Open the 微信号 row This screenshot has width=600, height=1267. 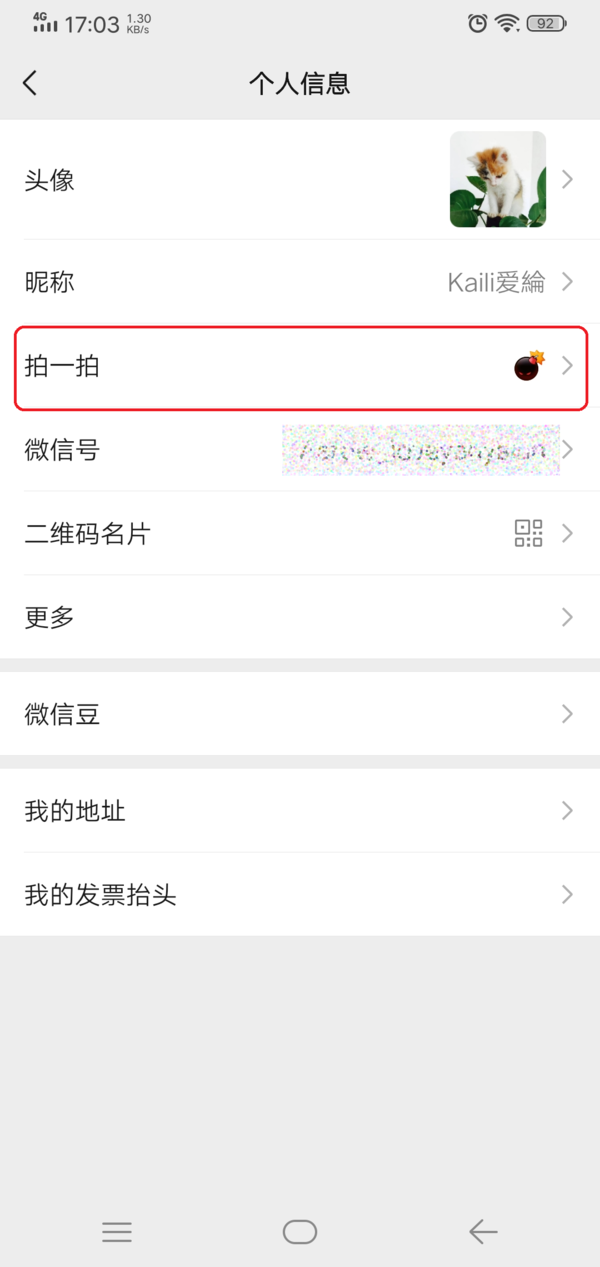point(300,450)
